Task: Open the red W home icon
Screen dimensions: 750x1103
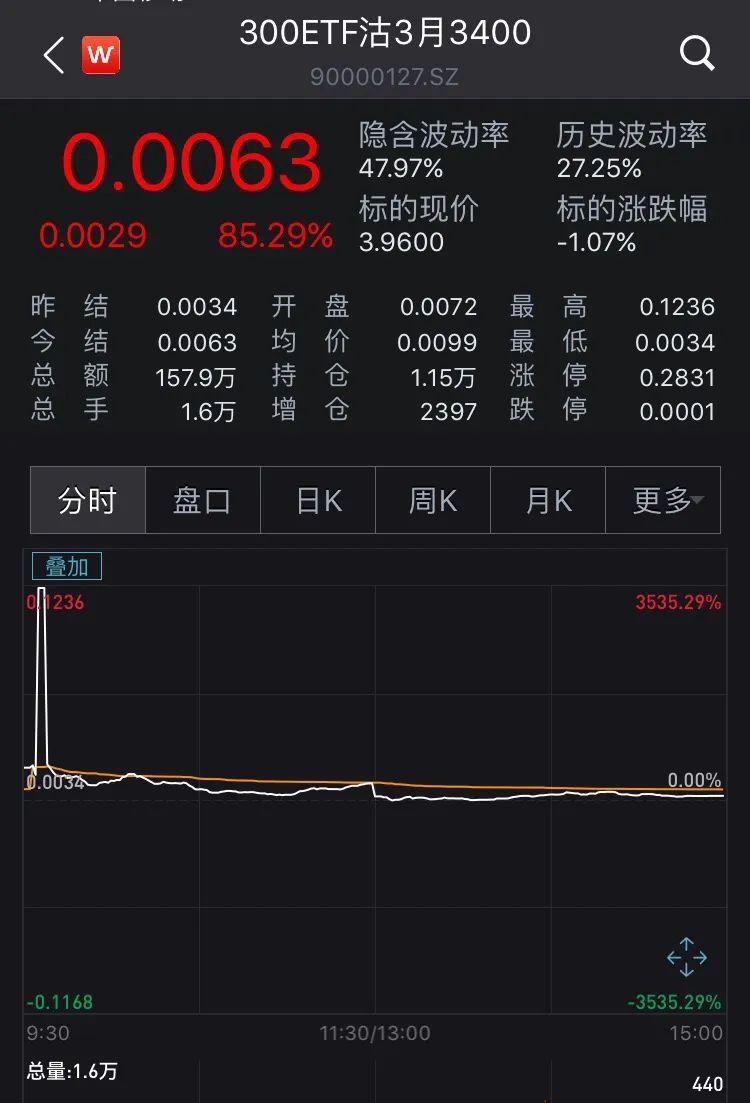Action: [100, 55]
